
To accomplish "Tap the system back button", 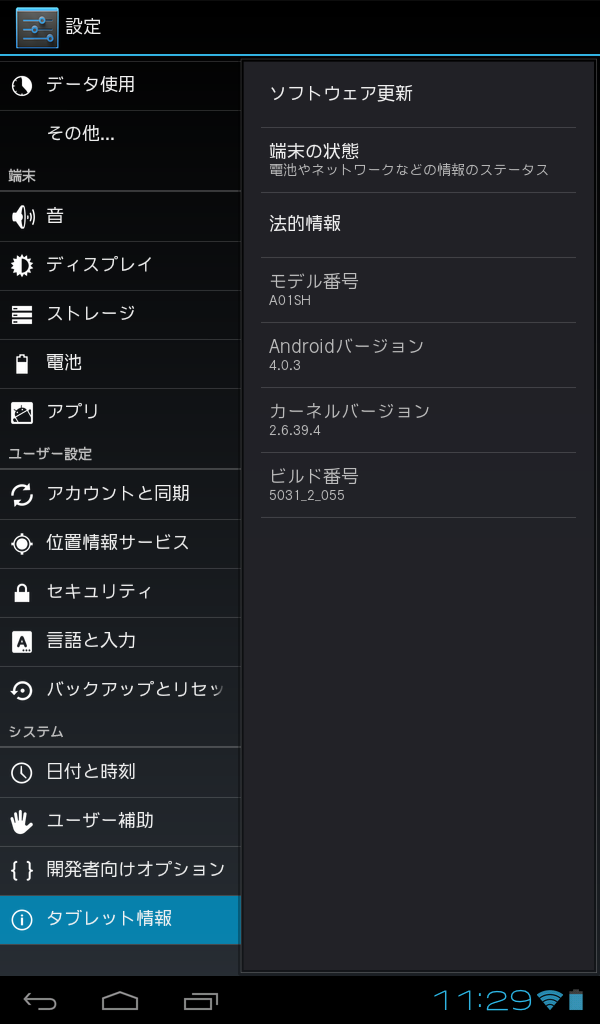I will (x=40, y=999).
